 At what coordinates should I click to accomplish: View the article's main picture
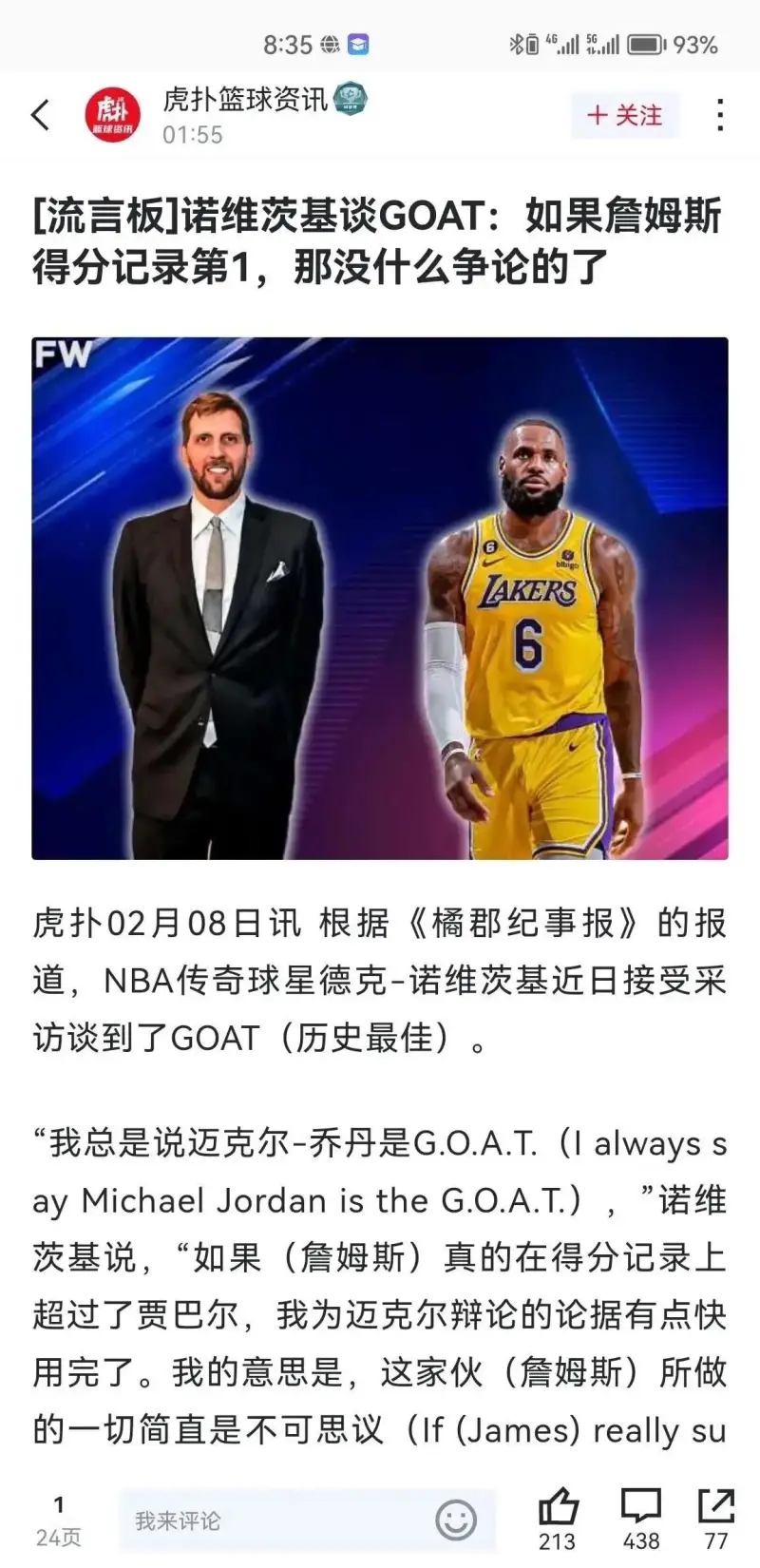click(380, 598)
